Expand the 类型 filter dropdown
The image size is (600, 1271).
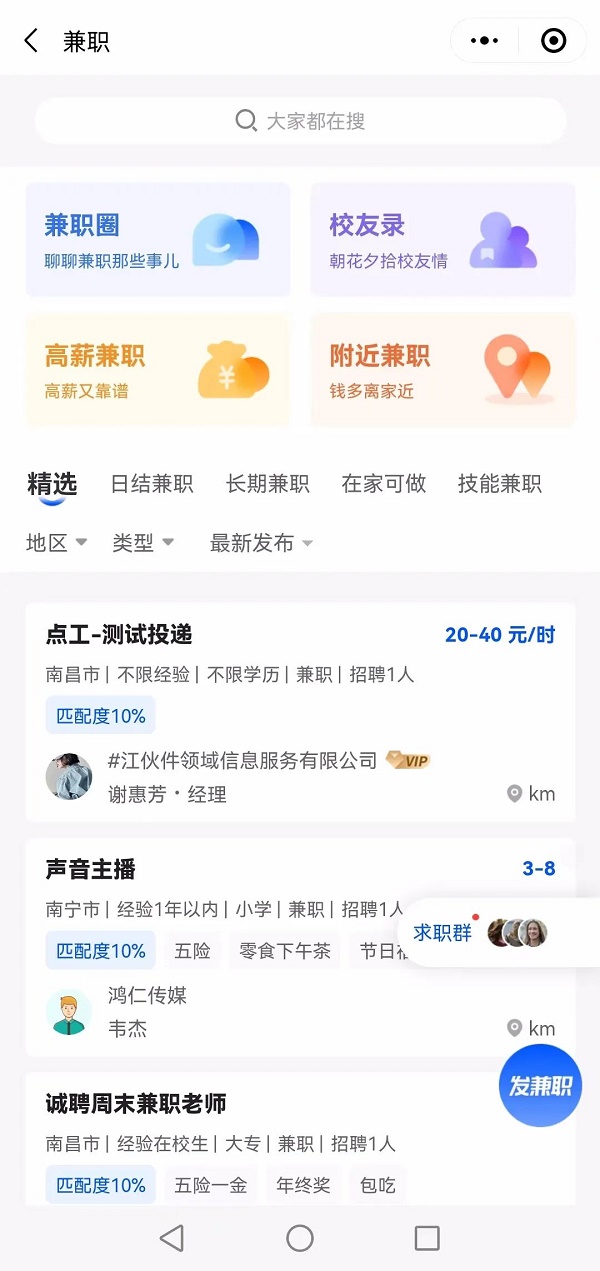[143, 543]
